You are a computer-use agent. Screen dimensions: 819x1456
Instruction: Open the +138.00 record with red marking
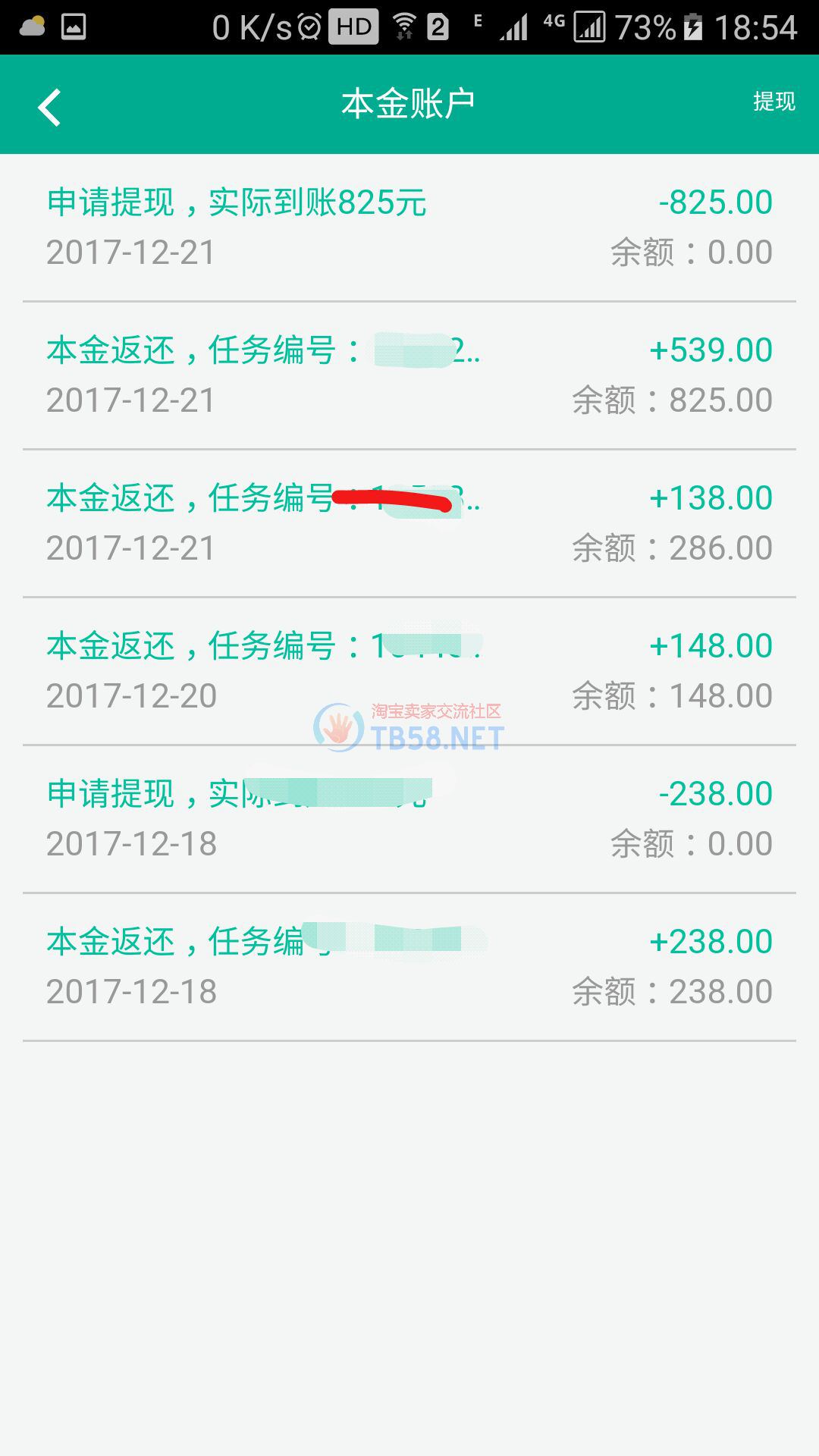click(x=409, y=520)
